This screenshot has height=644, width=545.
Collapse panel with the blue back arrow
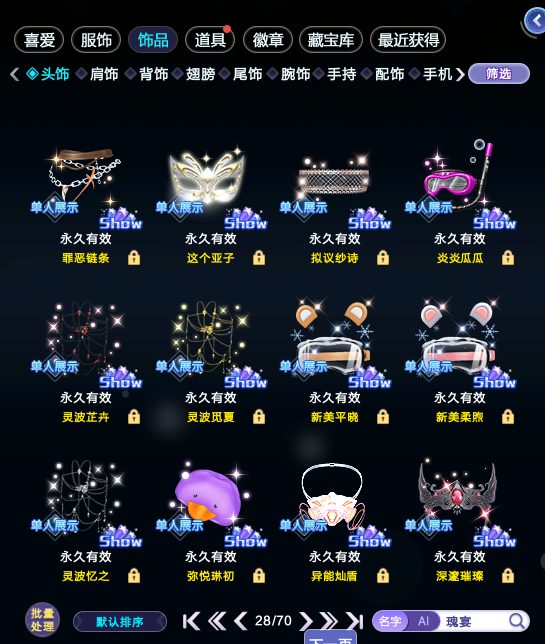click(536, 21)
